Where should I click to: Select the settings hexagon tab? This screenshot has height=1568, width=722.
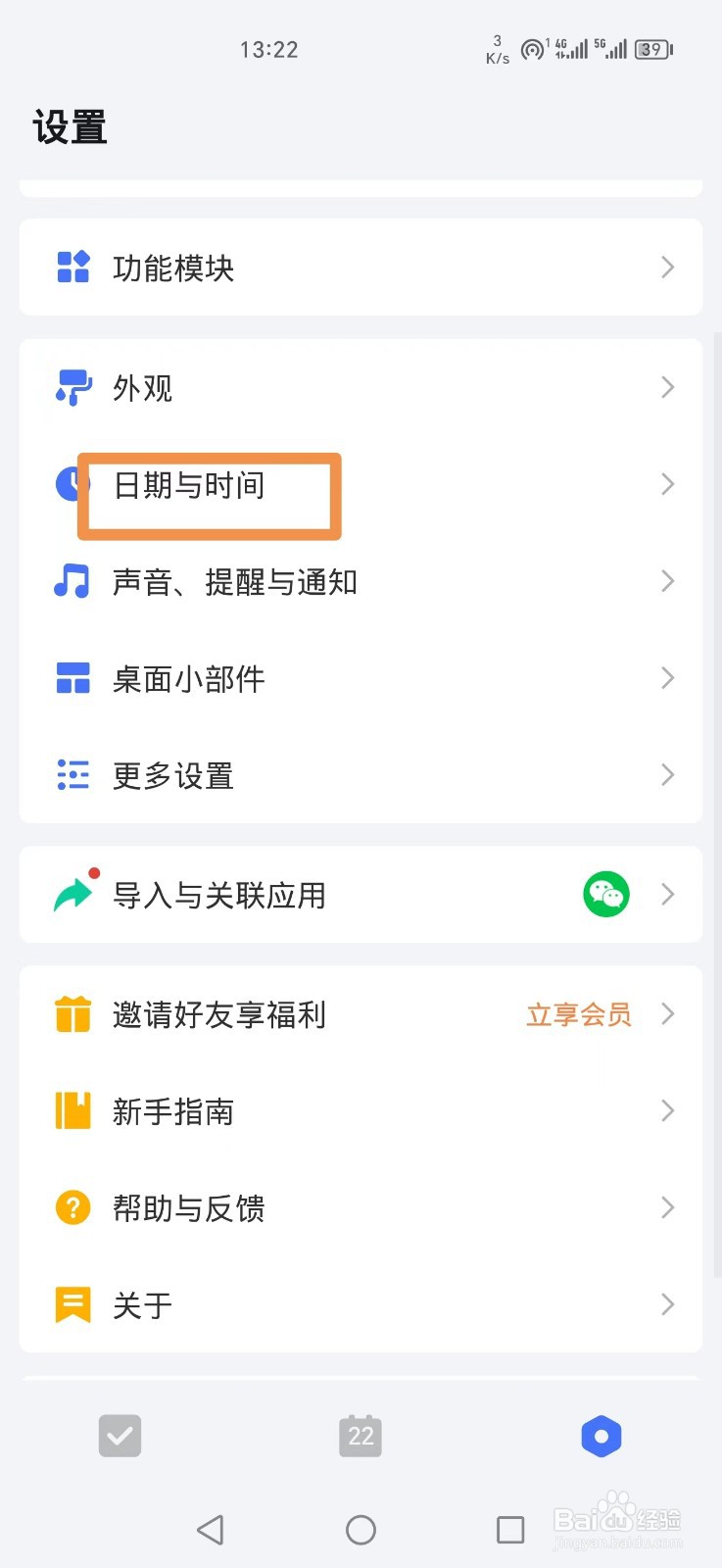pos(602,1436)
